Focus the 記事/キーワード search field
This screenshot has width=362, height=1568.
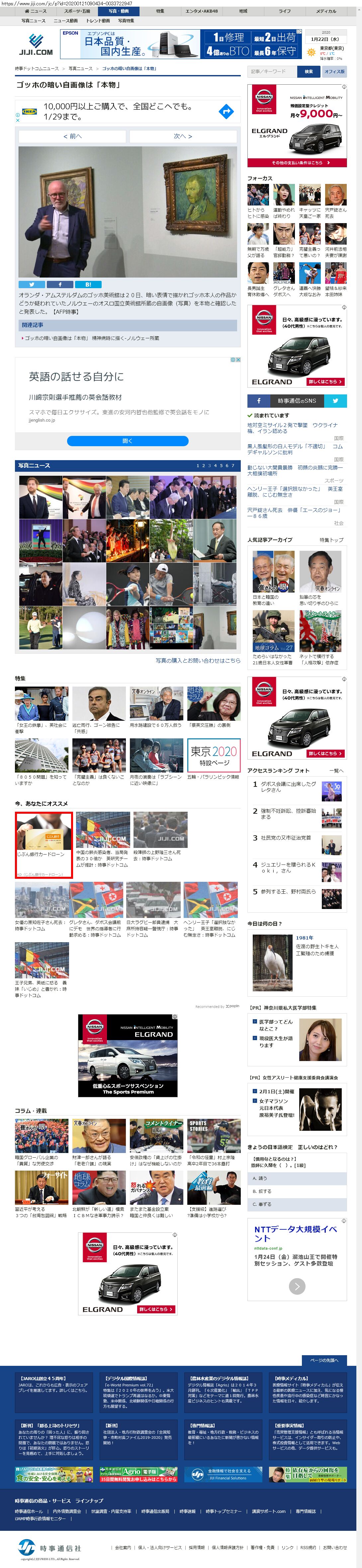pos(272,71)
